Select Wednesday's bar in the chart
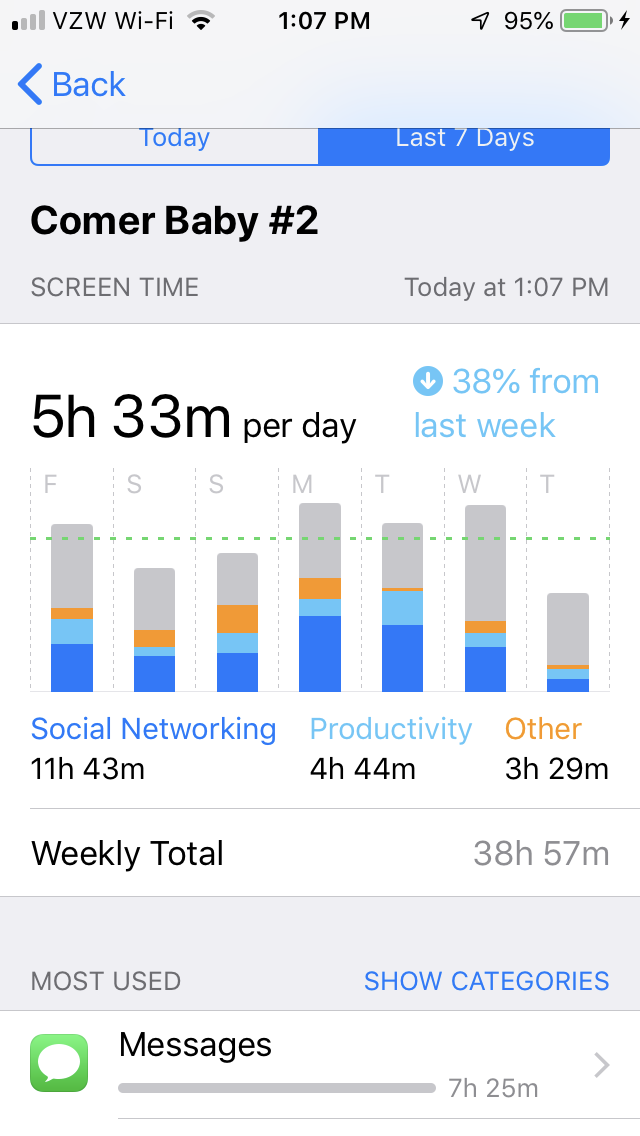Viewport: 640px width, 1136px height. click(485, 598)
